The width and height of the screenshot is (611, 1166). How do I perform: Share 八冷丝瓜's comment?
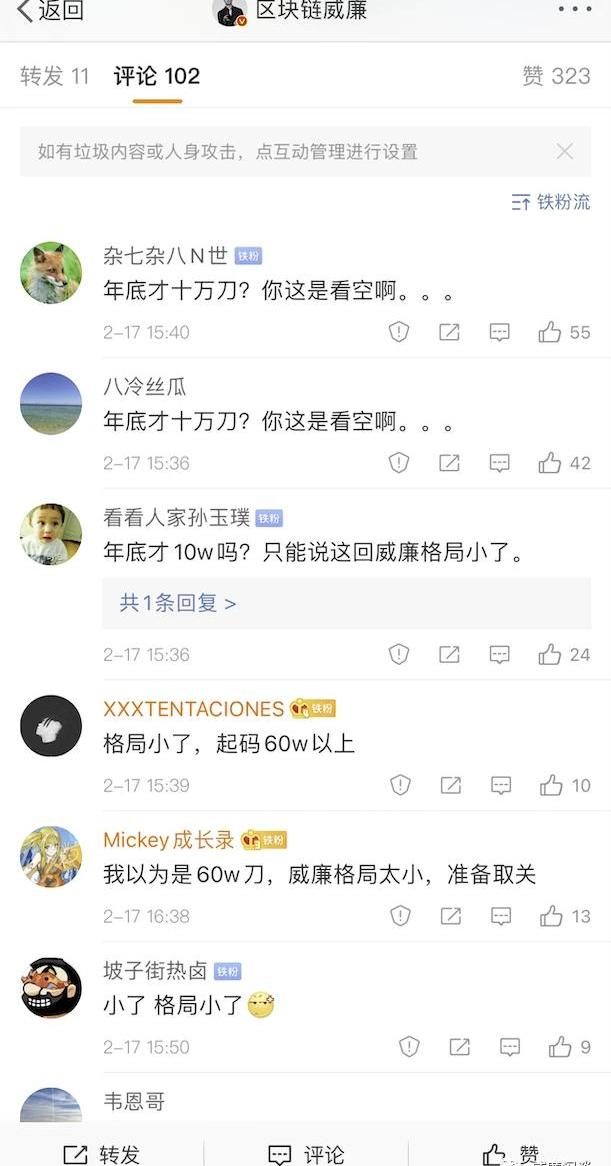click(x=450, y=463)
